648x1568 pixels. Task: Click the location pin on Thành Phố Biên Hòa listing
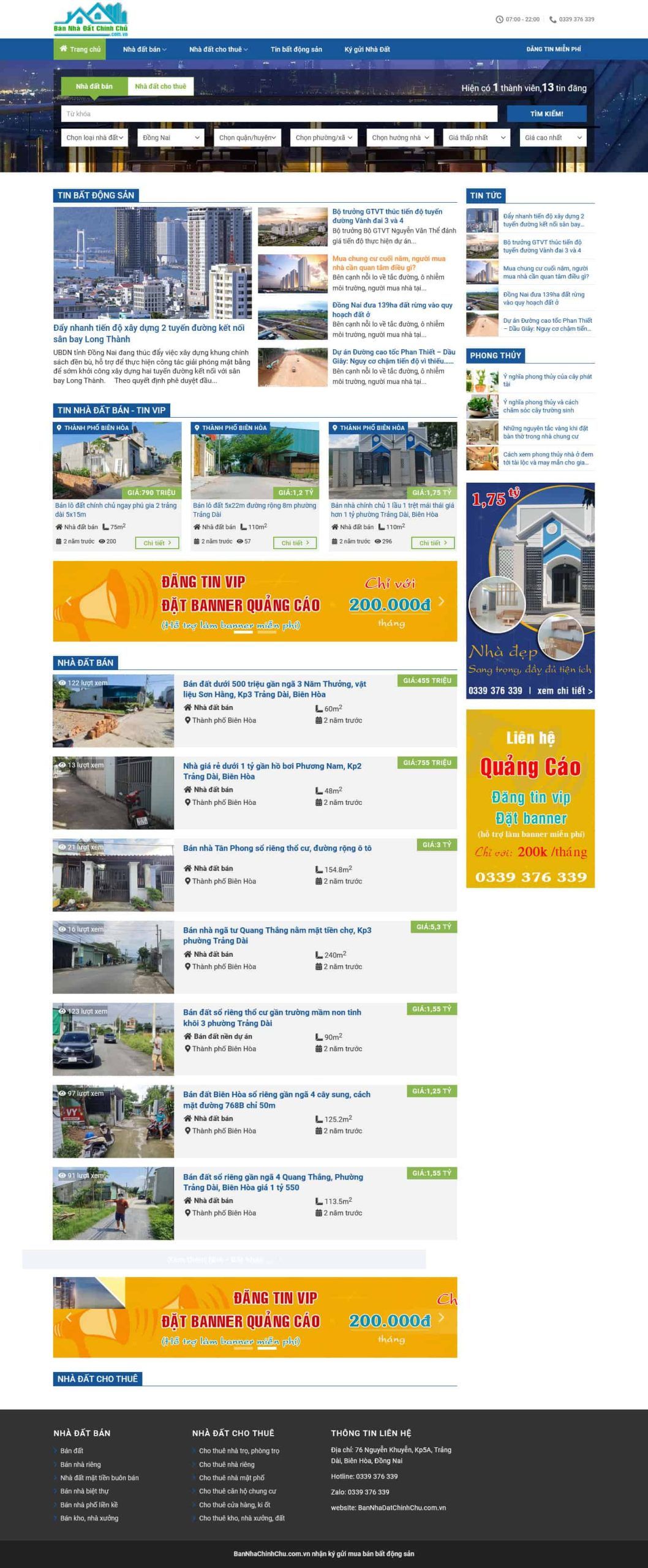(x=61, y=429)
